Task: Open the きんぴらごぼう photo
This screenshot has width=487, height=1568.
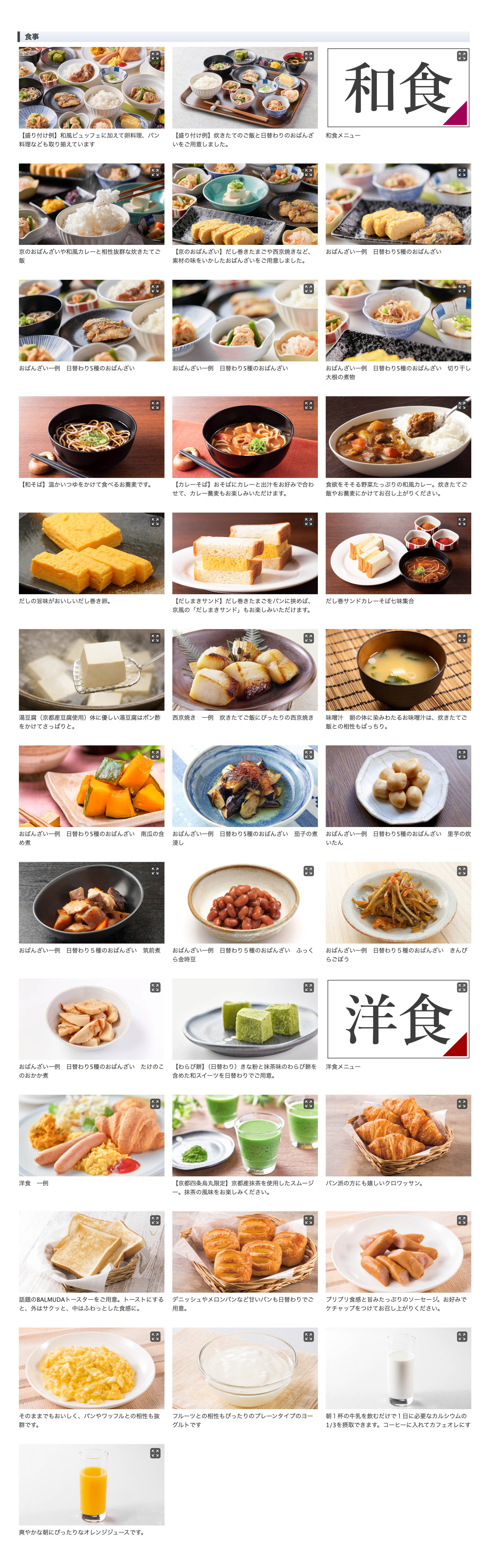Action: (x=398, y=902)
